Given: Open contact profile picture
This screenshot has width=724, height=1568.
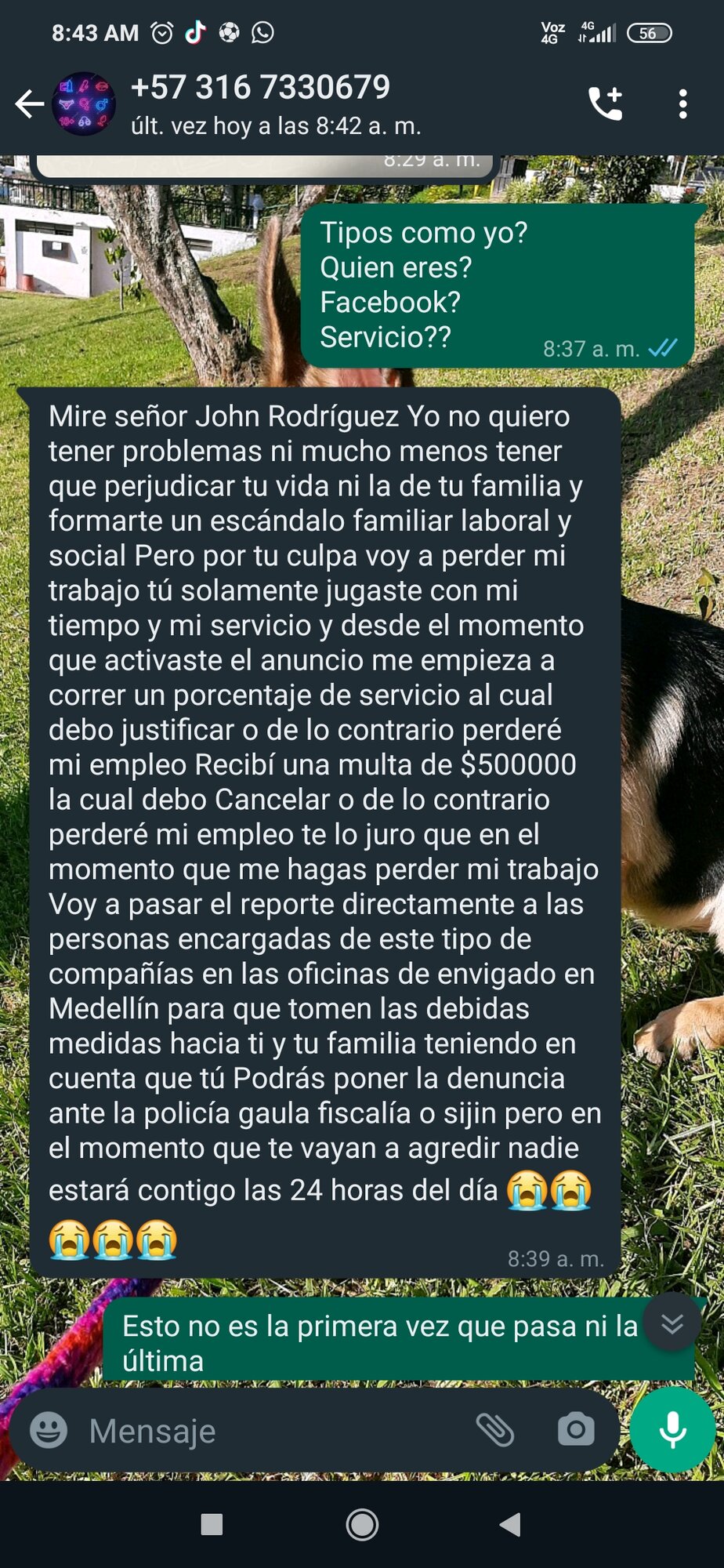Looking at the screenshot, I should (x=84, y=104).
